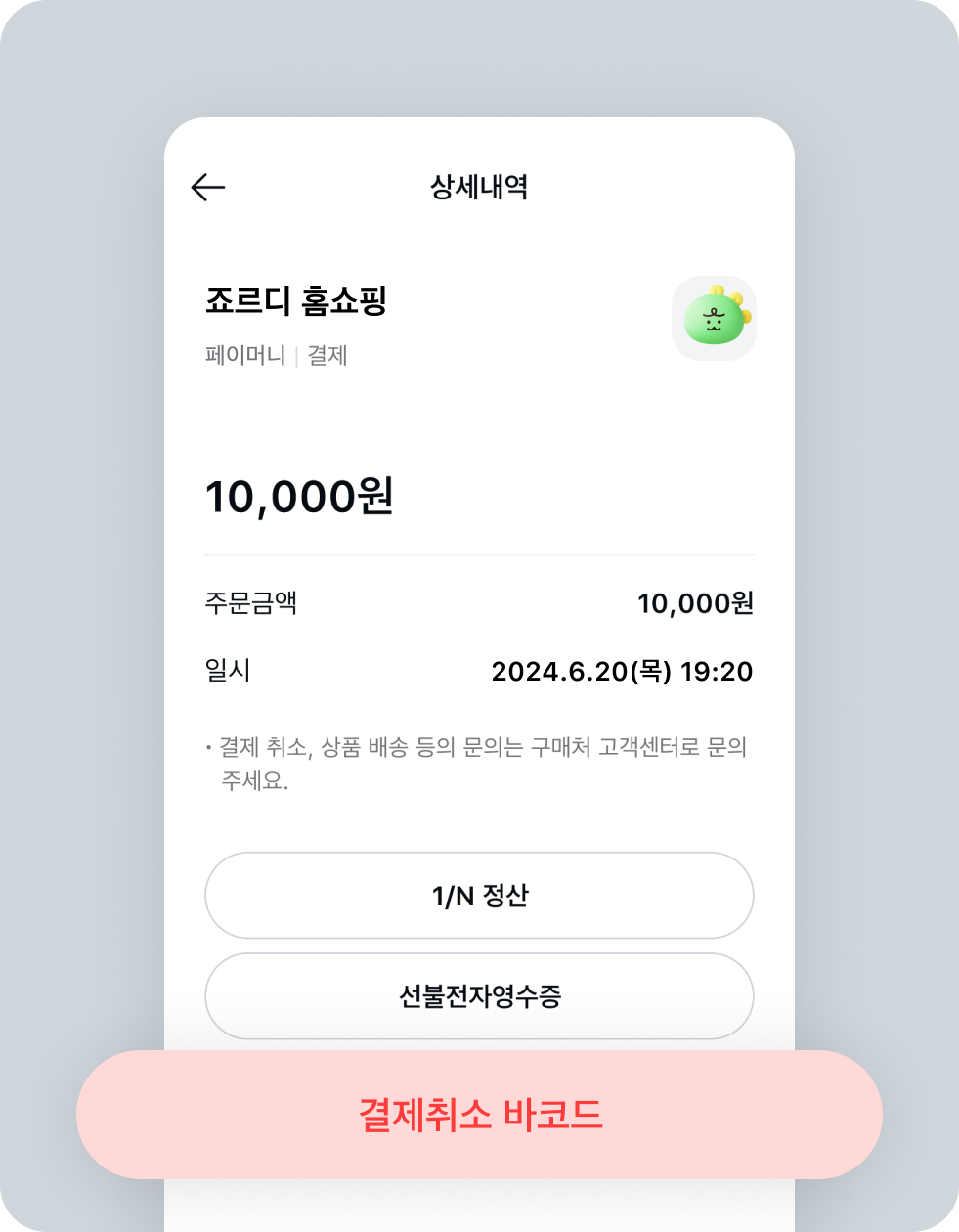The height and width of the screenshot is (1232, 959).
Task: Click the 일시 date label
Action: pos(227,671)
